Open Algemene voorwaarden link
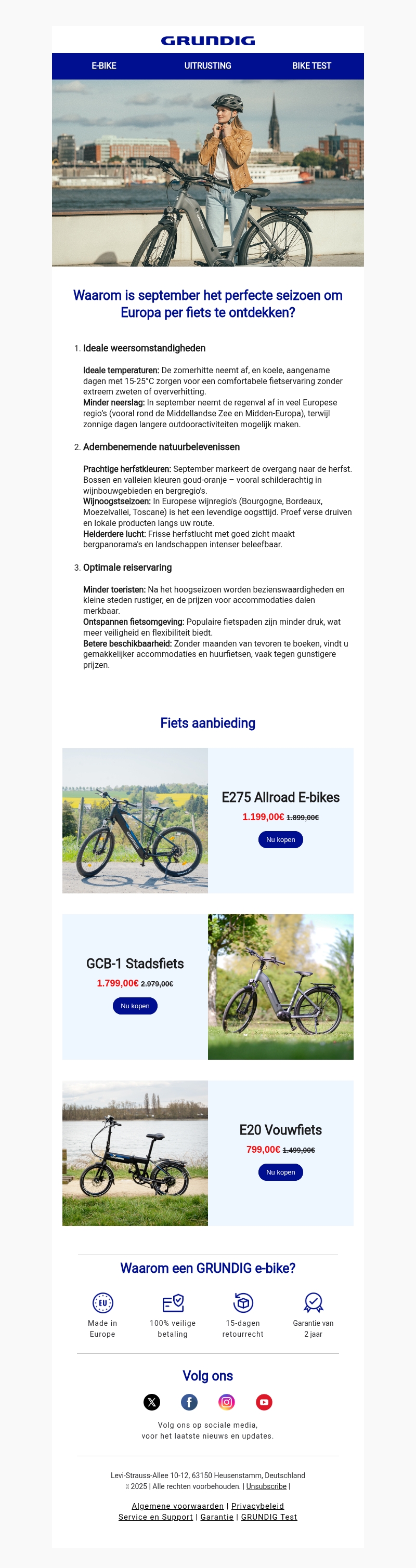This screenshot has width=416, height=1568. point(178,1505)
